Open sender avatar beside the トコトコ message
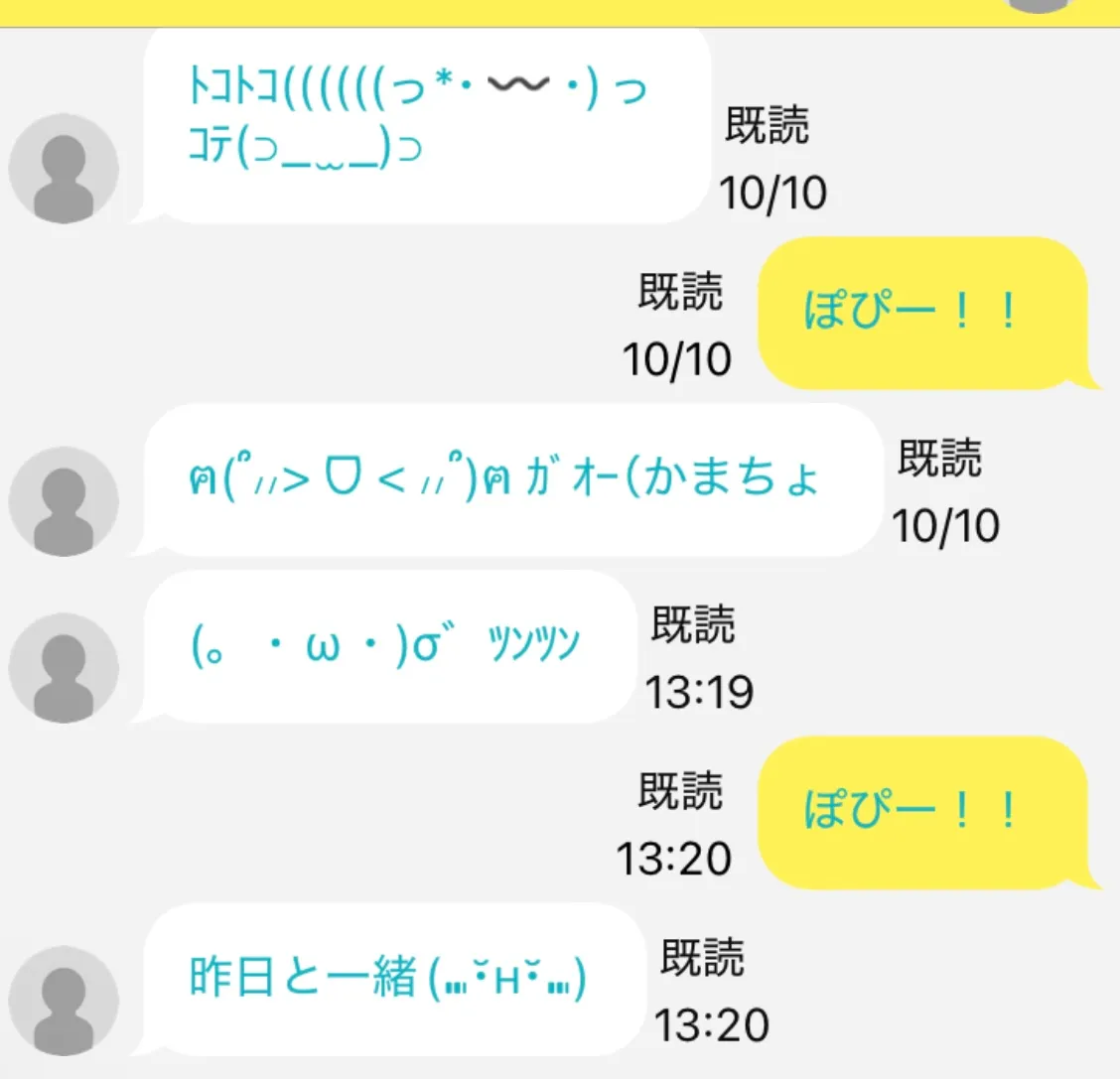The image size is (1120, 1079). (64, 169)
